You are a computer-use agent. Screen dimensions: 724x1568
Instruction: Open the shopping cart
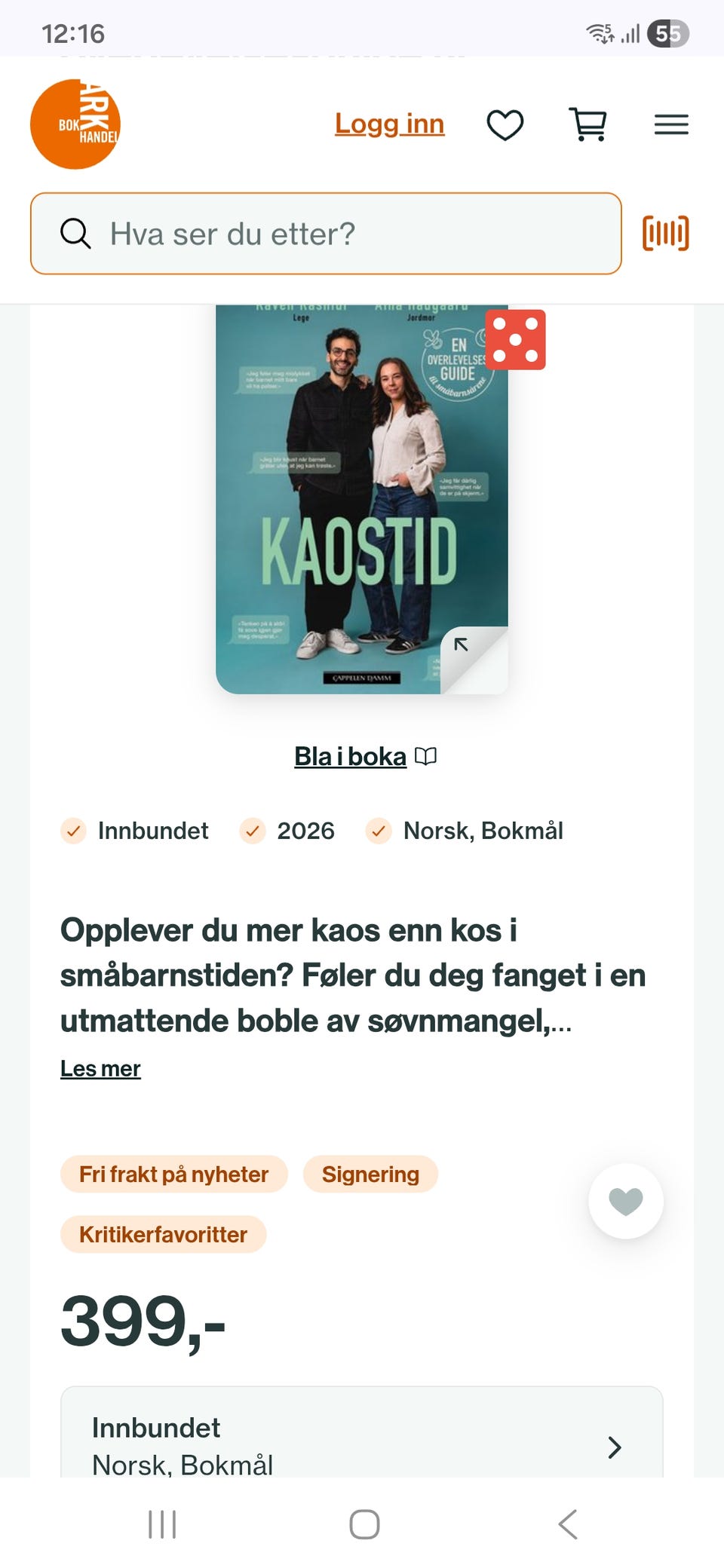[588, 124]
